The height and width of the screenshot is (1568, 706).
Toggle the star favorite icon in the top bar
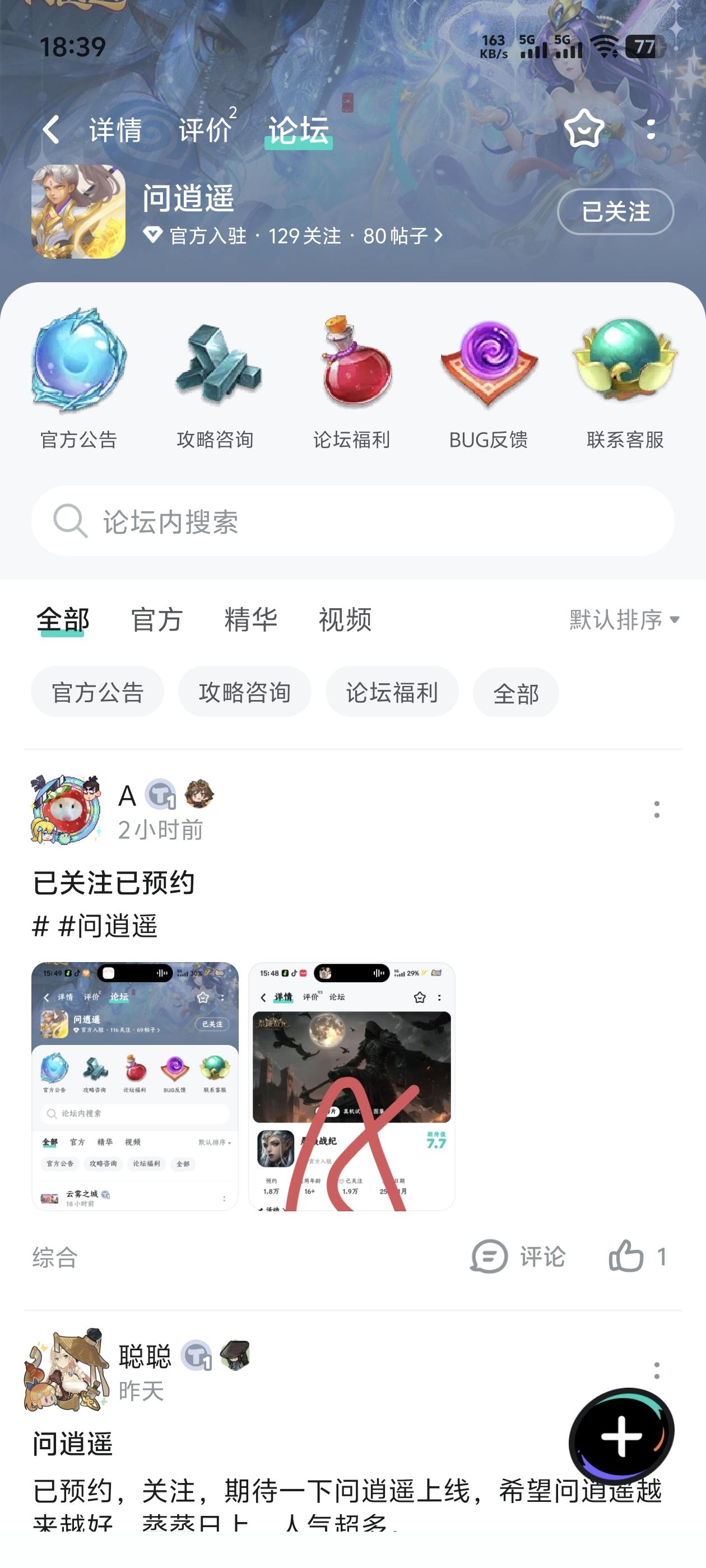(x=583, y=128)
